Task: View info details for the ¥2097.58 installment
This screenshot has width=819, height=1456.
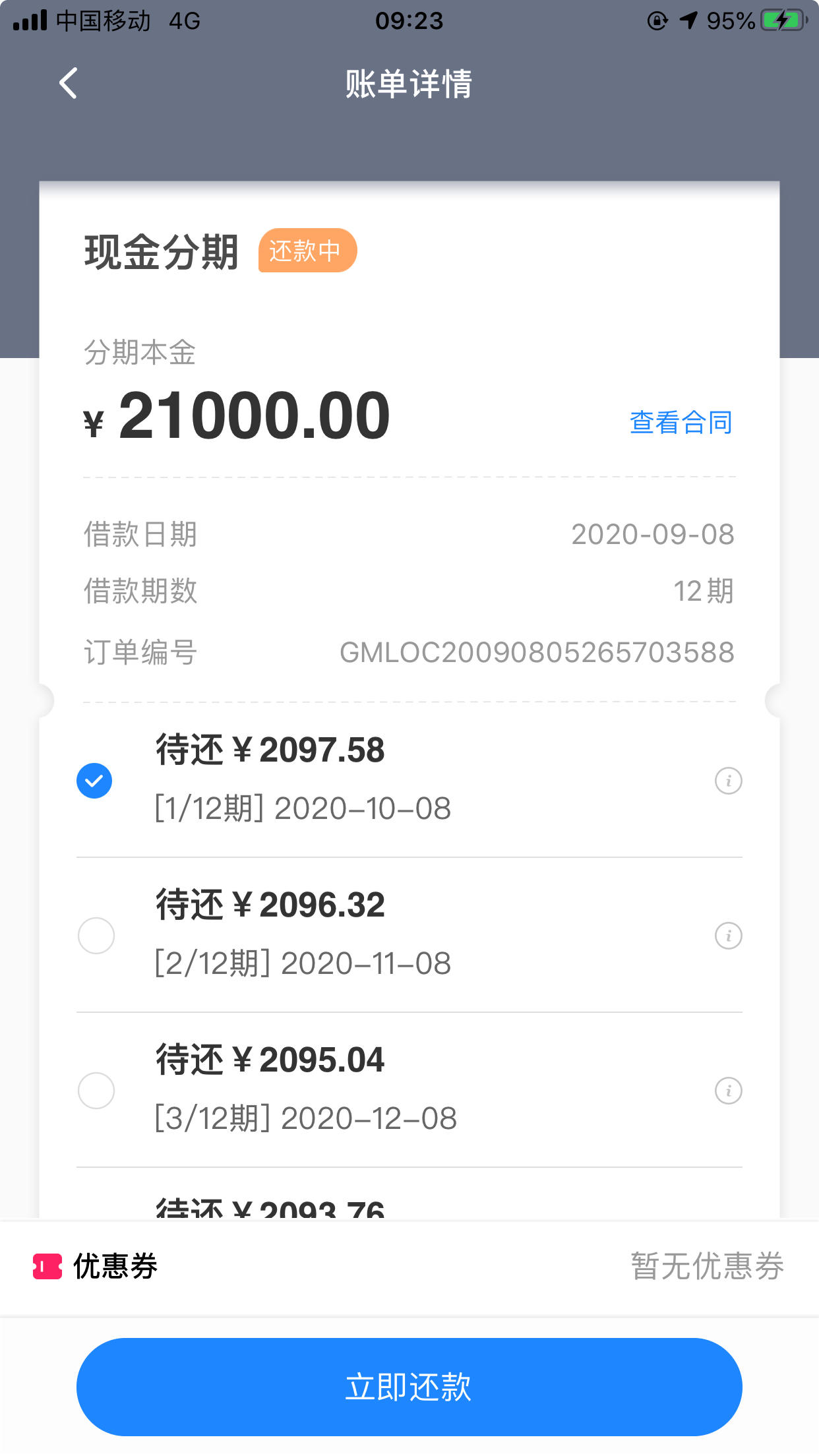Action: [x=729, y=781]
